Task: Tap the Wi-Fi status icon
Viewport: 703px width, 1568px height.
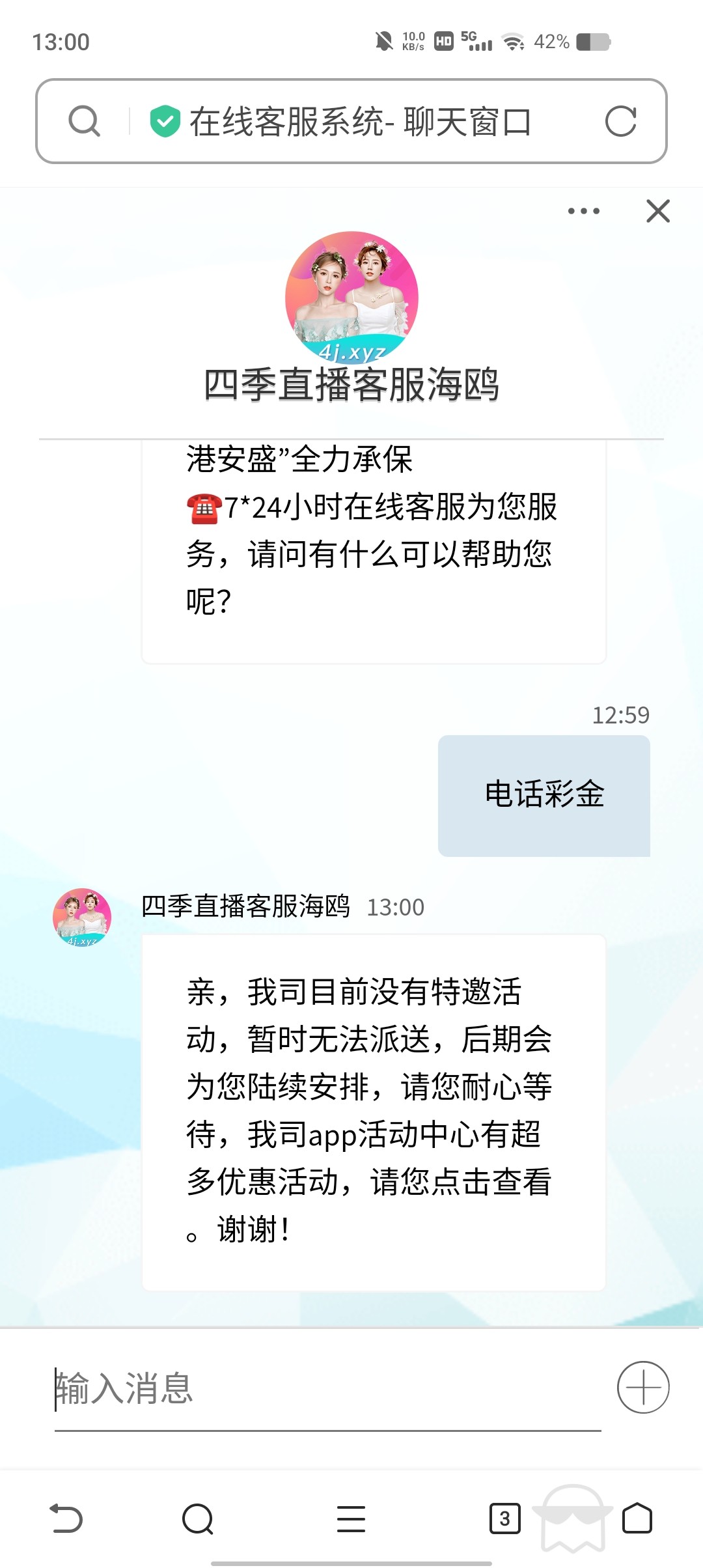Action: [514, 42]
